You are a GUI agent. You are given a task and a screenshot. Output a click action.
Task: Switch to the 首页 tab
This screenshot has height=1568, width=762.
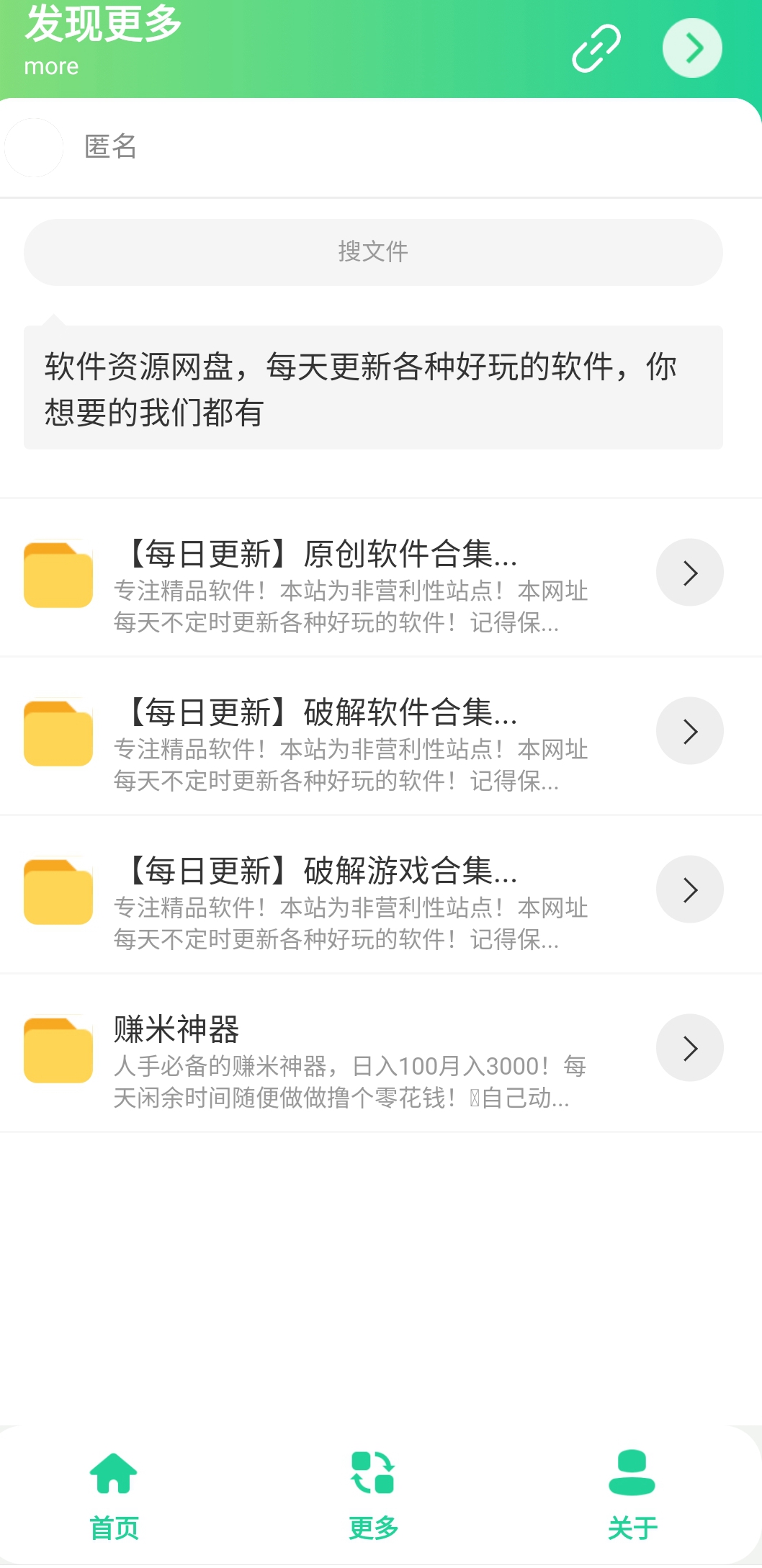click(x=114, y=1495)
